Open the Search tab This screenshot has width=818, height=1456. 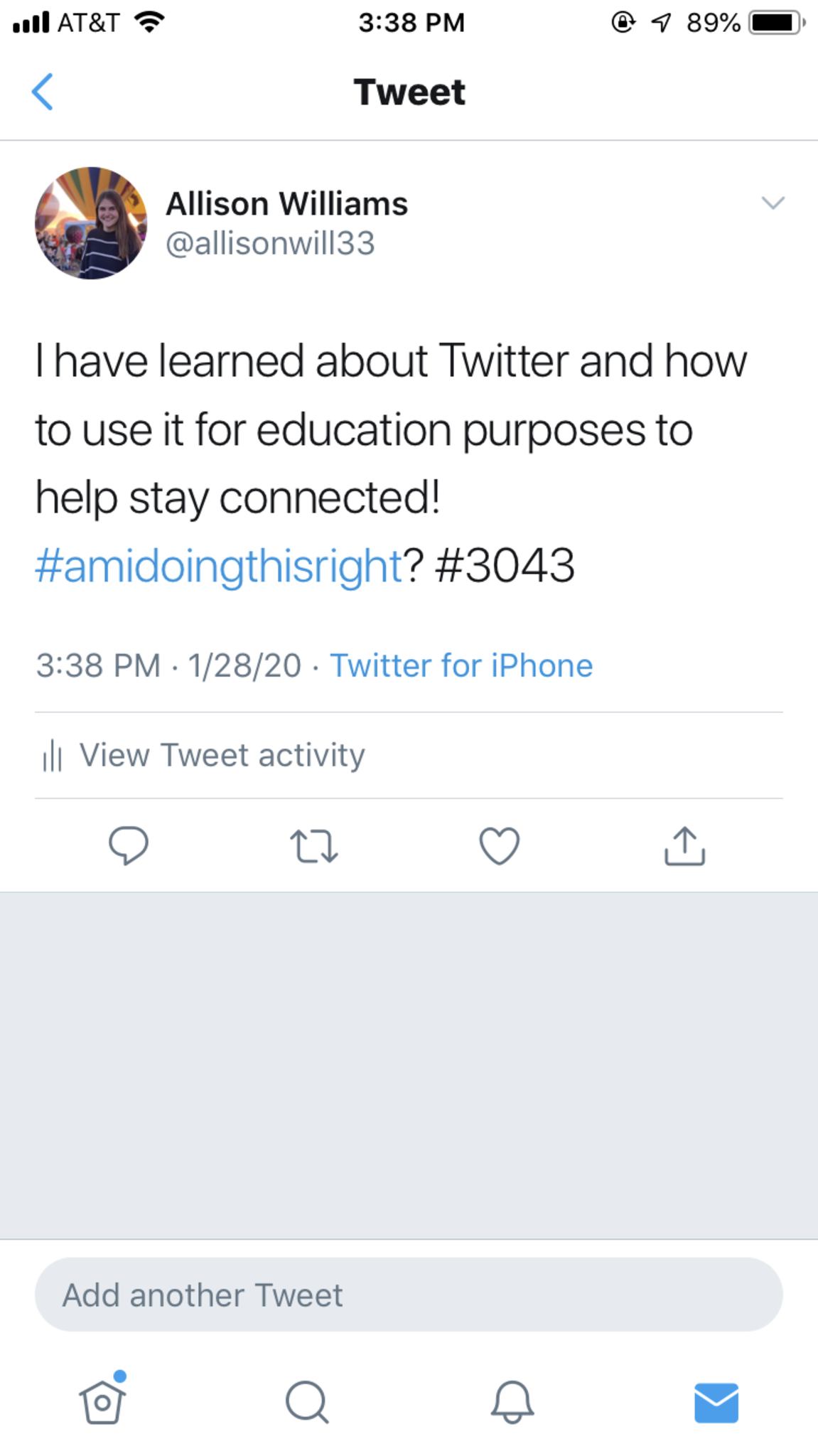pos(307,1402)
